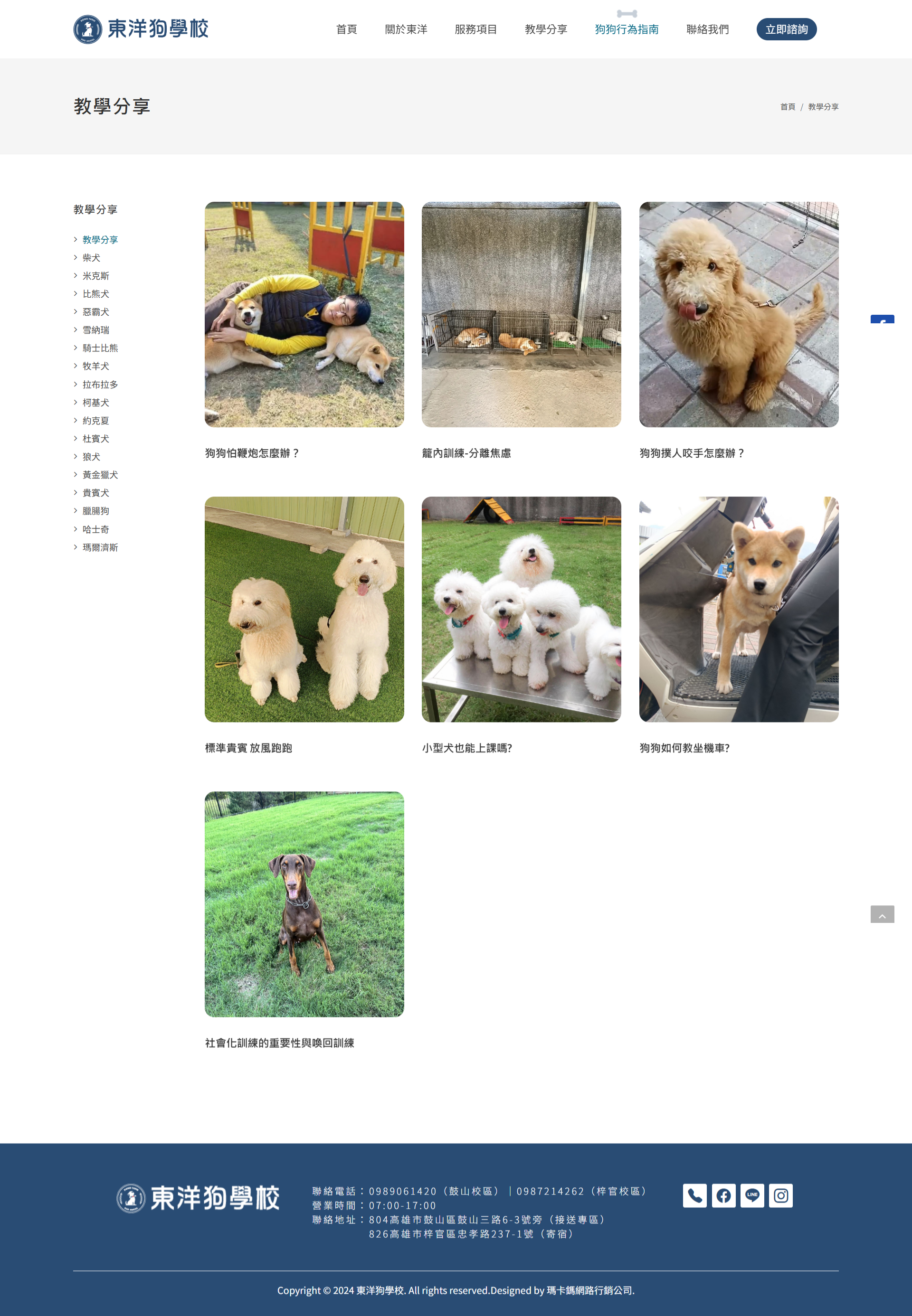Open the article 狗狗怕鞭炮怎麼辦？
912x1316 pixels.
coord(252,453)
